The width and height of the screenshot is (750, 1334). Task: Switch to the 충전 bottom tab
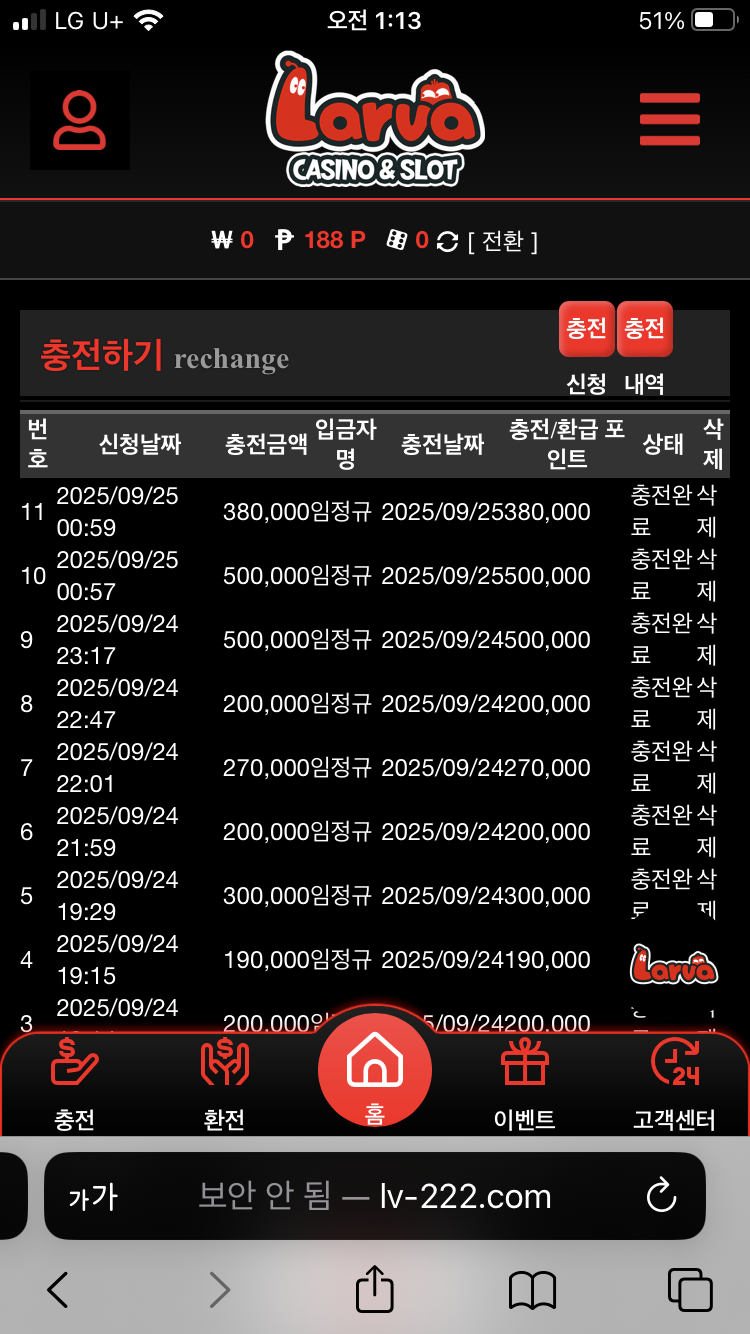75,1085
